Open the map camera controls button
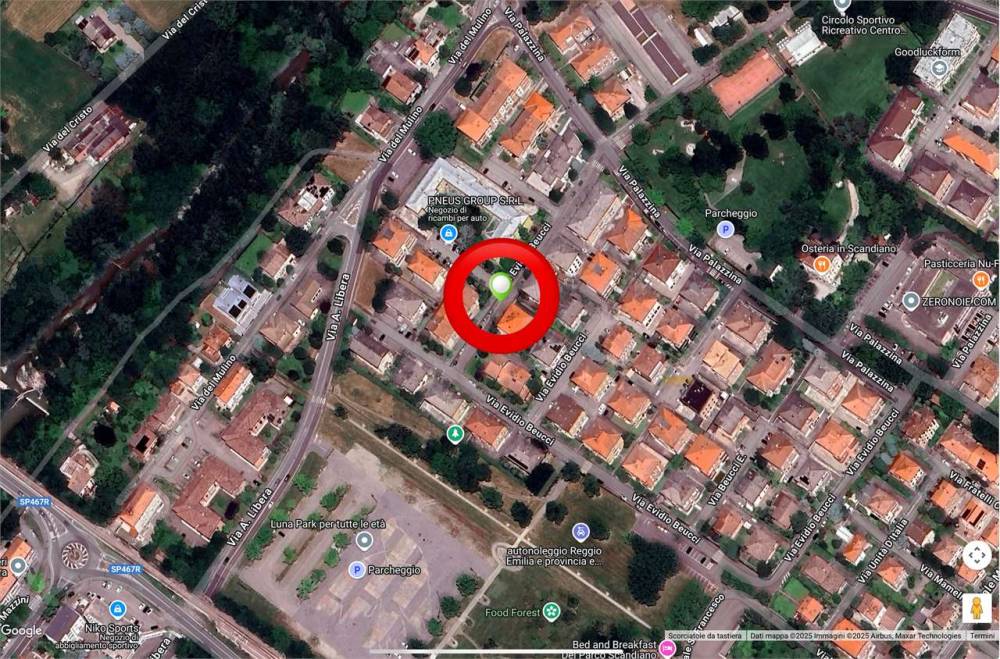Screen dimensions: 1000x659 tap(977, 555)
